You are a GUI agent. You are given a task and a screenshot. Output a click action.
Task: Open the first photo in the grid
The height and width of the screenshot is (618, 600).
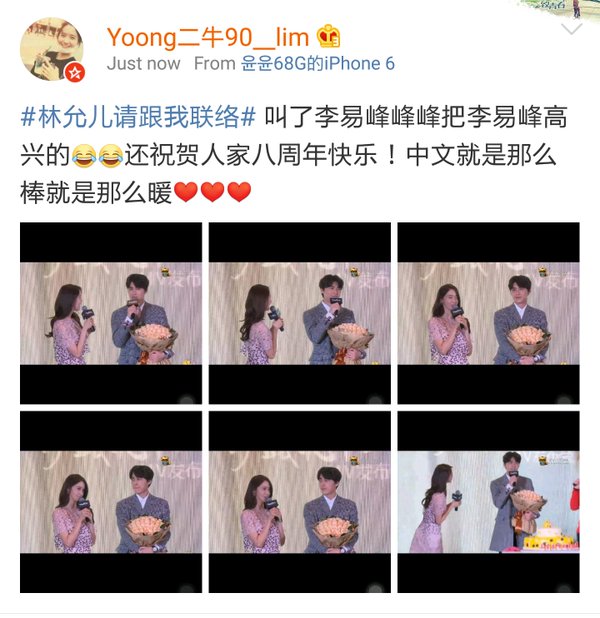pos(110,313)
